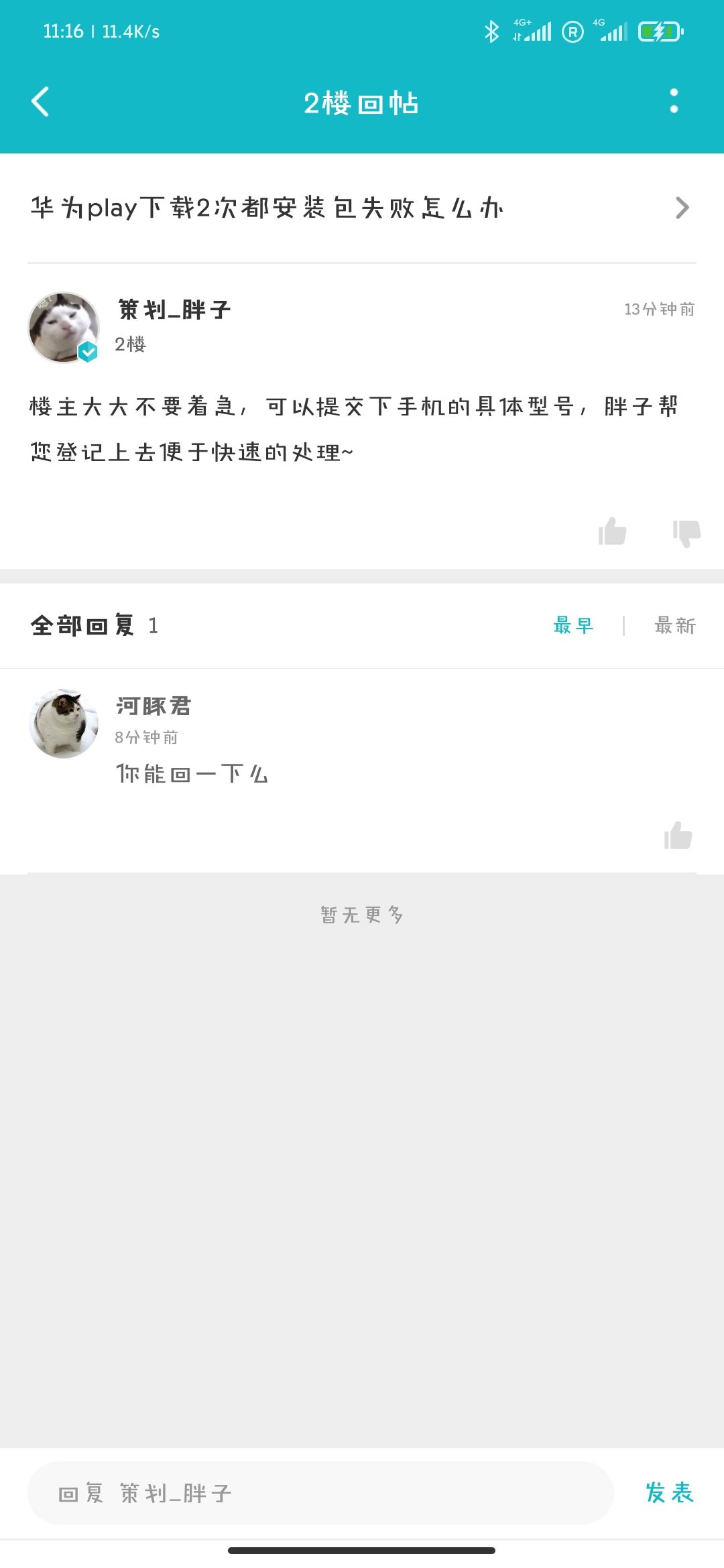Open the original post about 华为play

[362, 208]
